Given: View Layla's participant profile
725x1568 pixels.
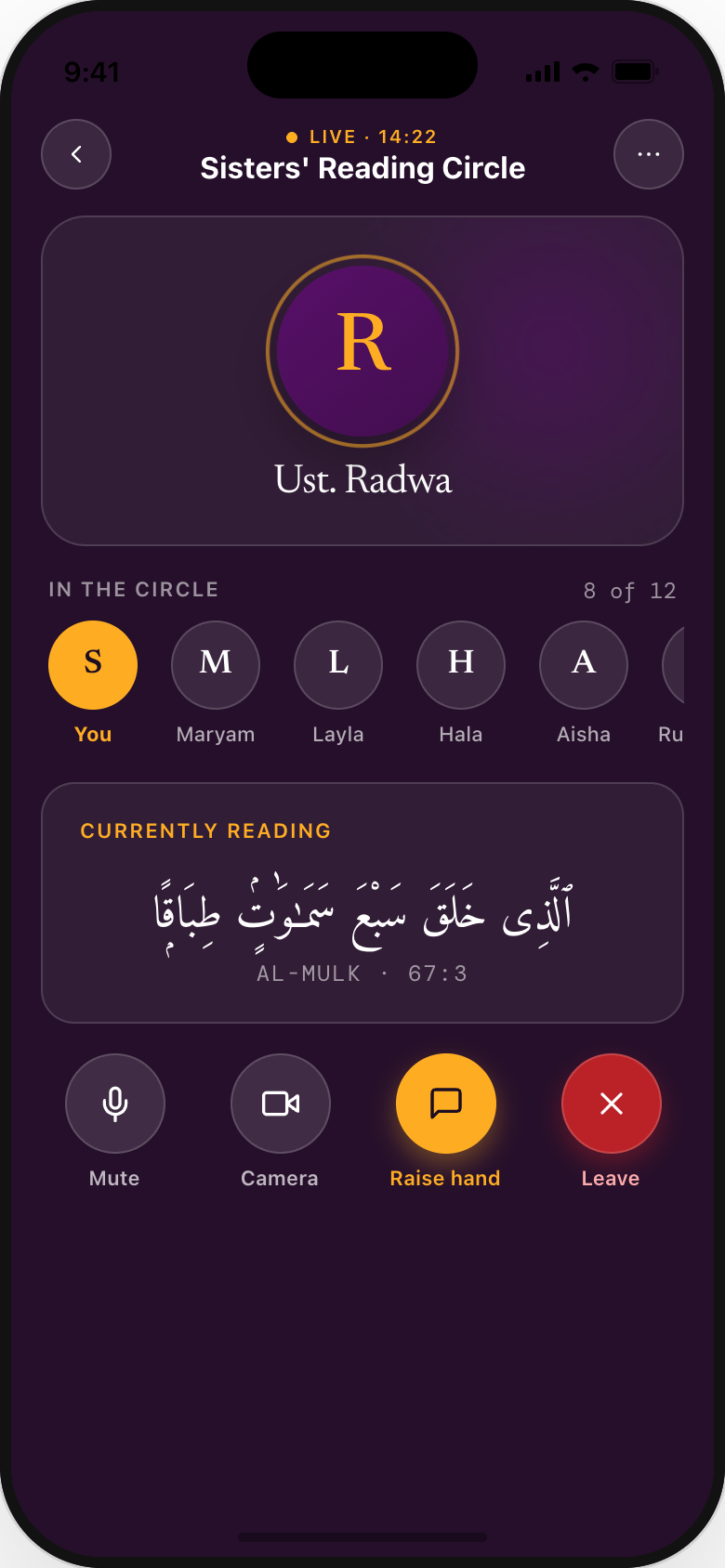Looking at the screenshot, I should pos(338,665).
